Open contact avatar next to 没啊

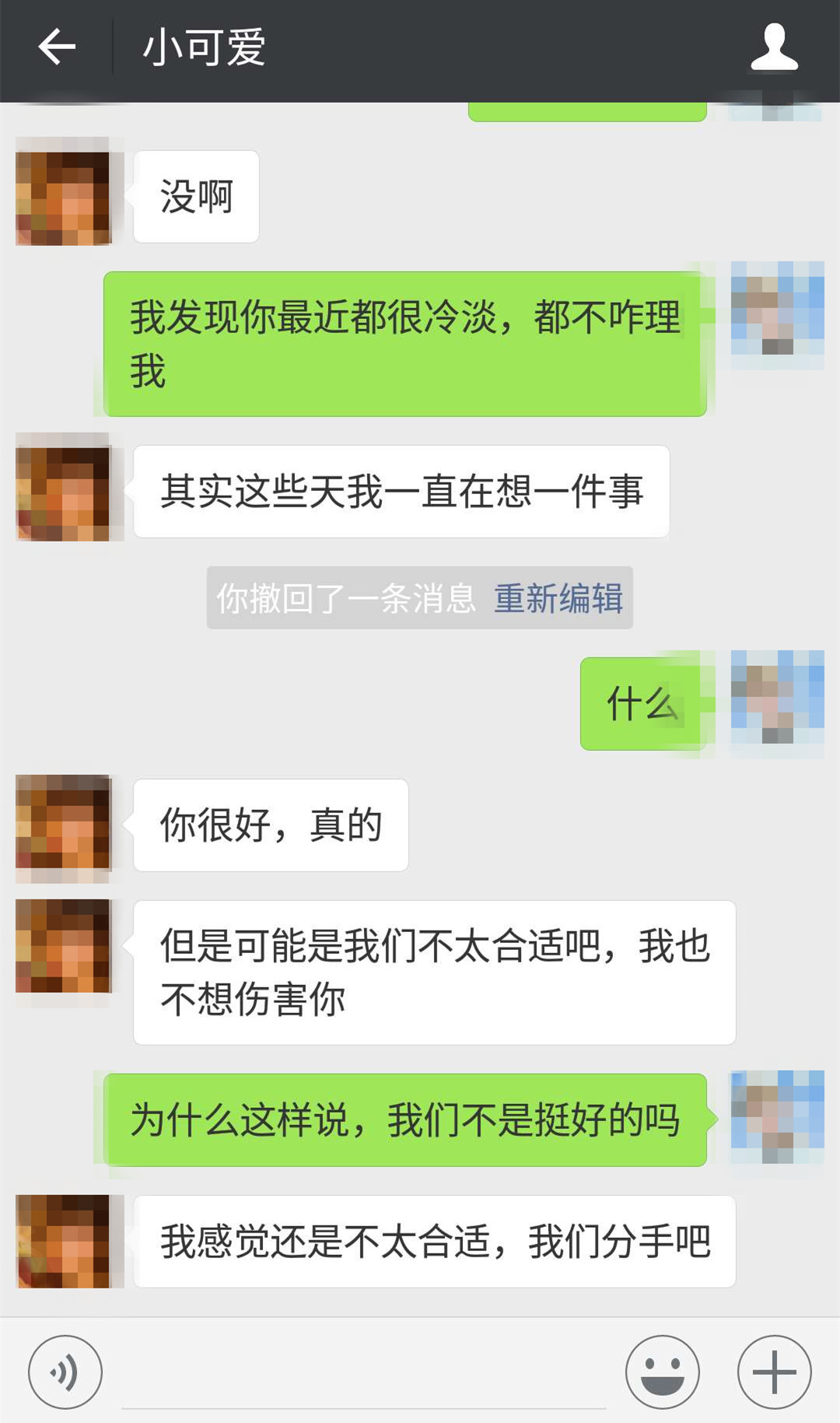click(64, 195)
